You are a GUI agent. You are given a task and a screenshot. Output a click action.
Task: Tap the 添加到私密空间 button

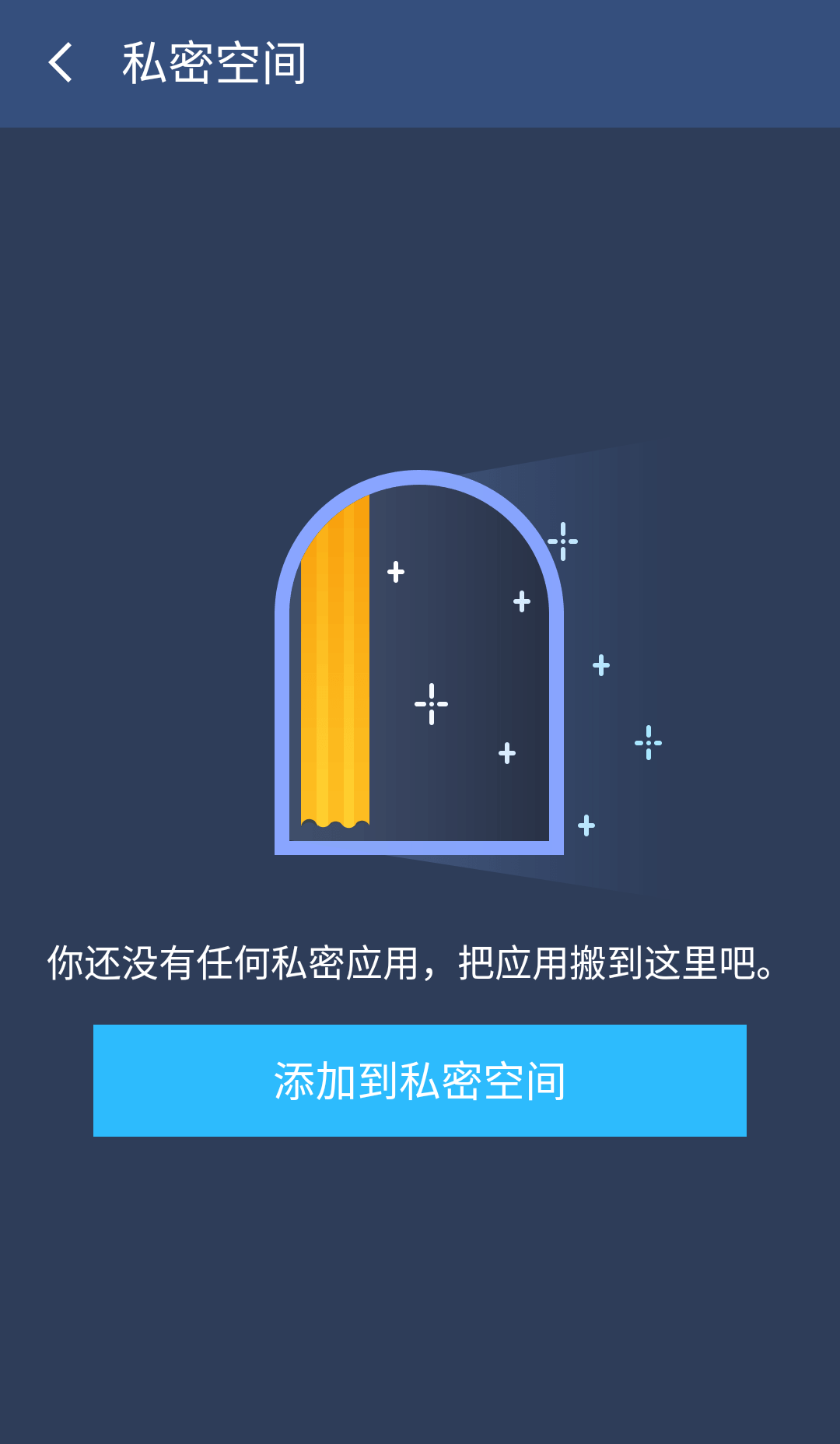(420, 1081)
